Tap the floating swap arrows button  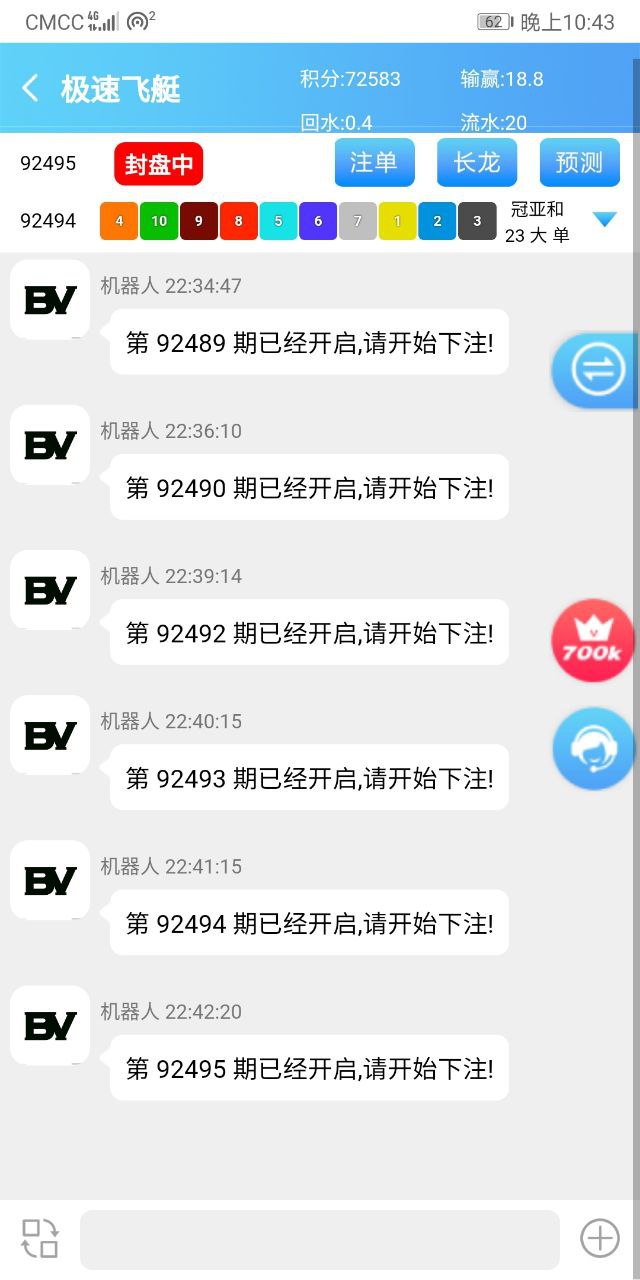[597, 371]
